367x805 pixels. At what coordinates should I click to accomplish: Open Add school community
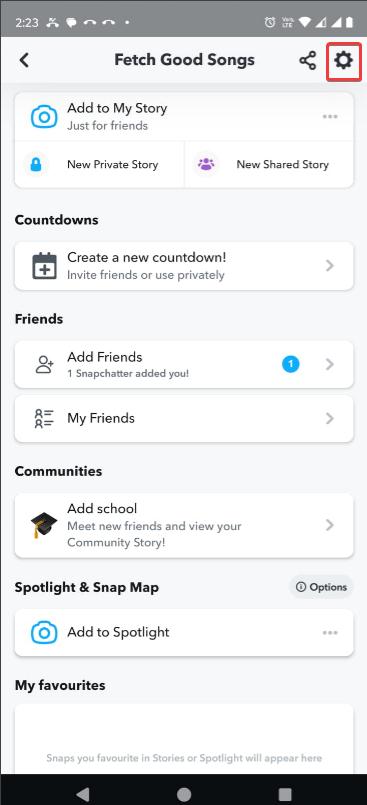(184, 525)
